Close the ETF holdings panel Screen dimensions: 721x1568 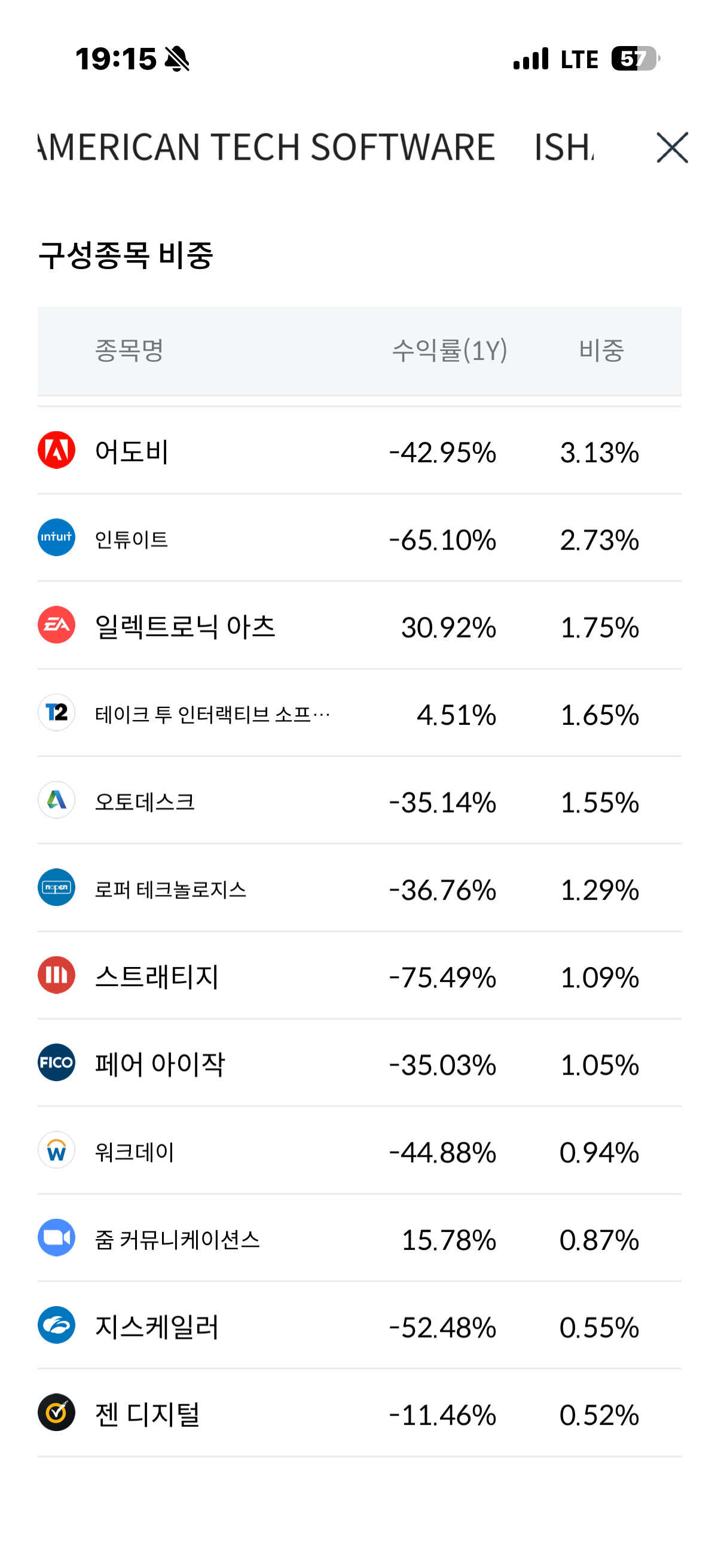(x=672, y=147)
